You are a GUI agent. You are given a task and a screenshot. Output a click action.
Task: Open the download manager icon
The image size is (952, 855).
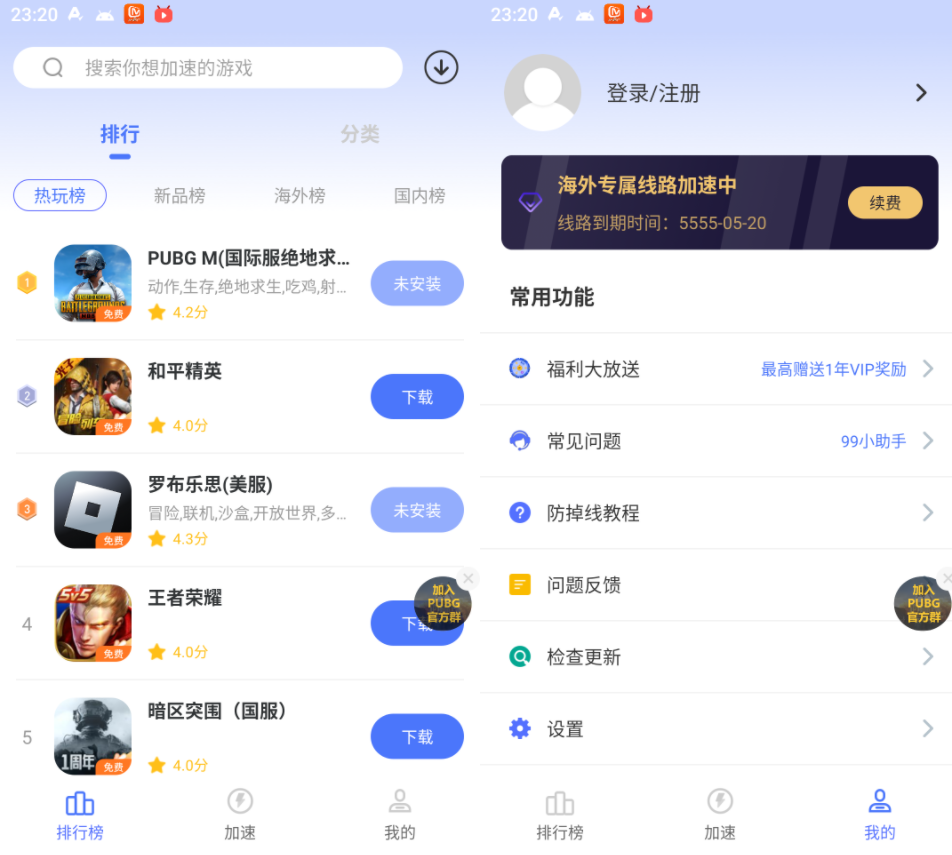pyautogui.click(x=441, y=68)
